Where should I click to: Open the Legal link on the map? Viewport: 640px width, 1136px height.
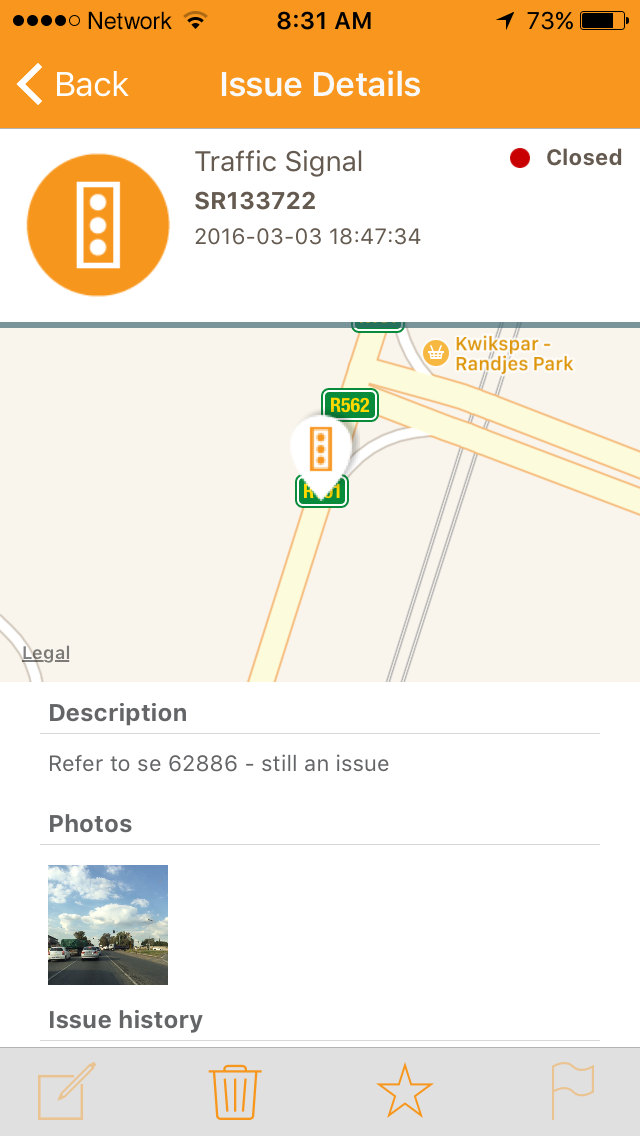click(46, 654)
